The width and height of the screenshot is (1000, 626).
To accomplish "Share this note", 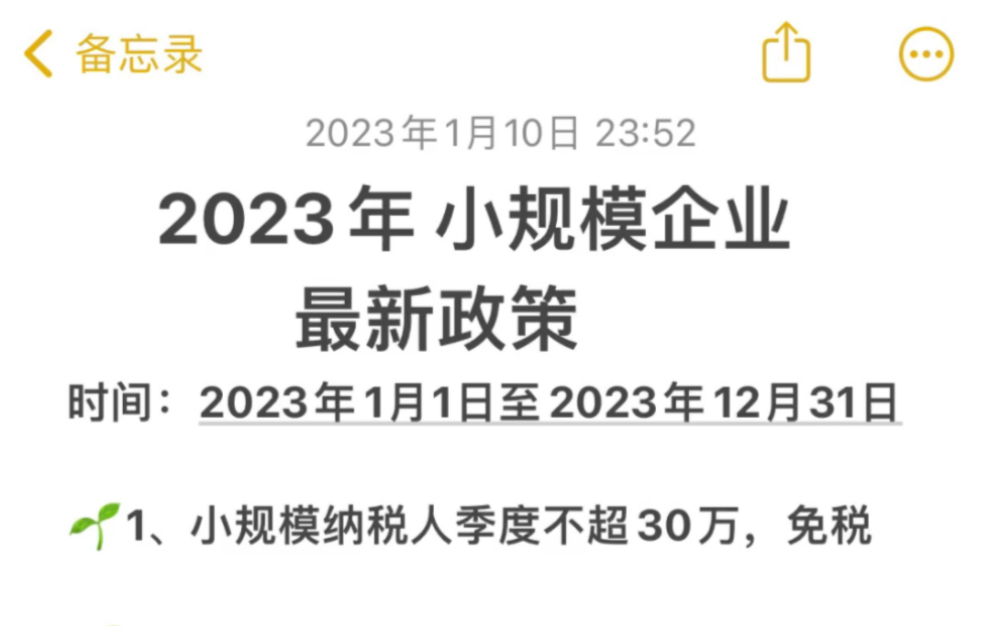I will [x=786, y=52].
